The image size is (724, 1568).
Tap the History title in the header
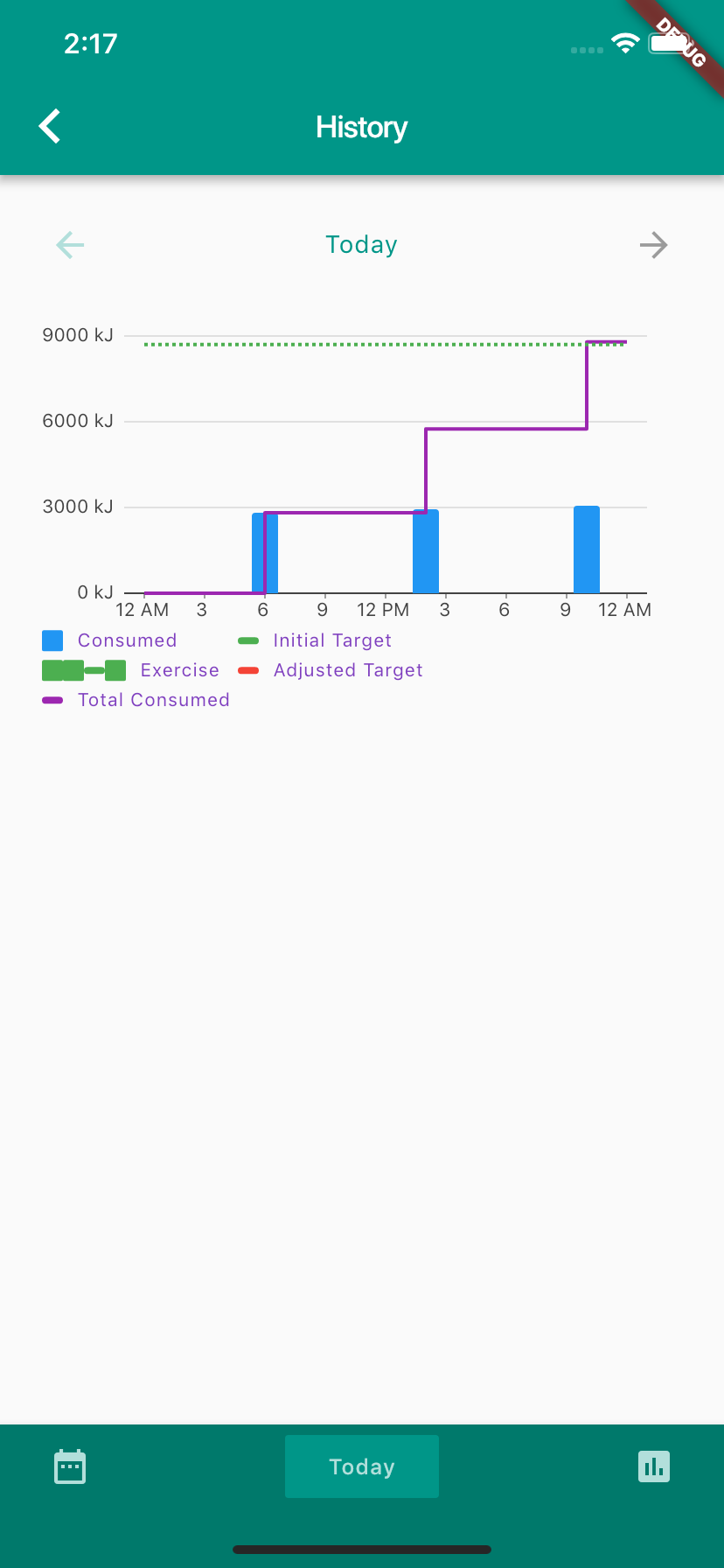click(x=361, y=127)
